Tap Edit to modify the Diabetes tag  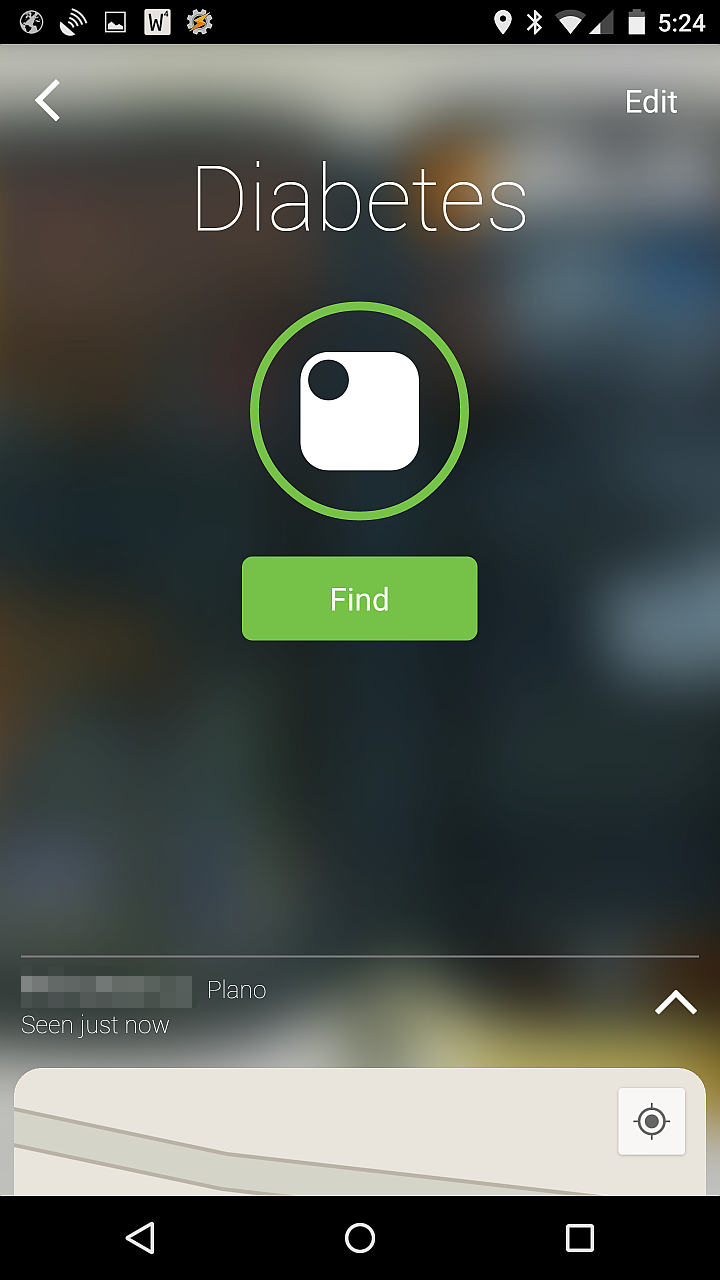click(x=651, y=102)
